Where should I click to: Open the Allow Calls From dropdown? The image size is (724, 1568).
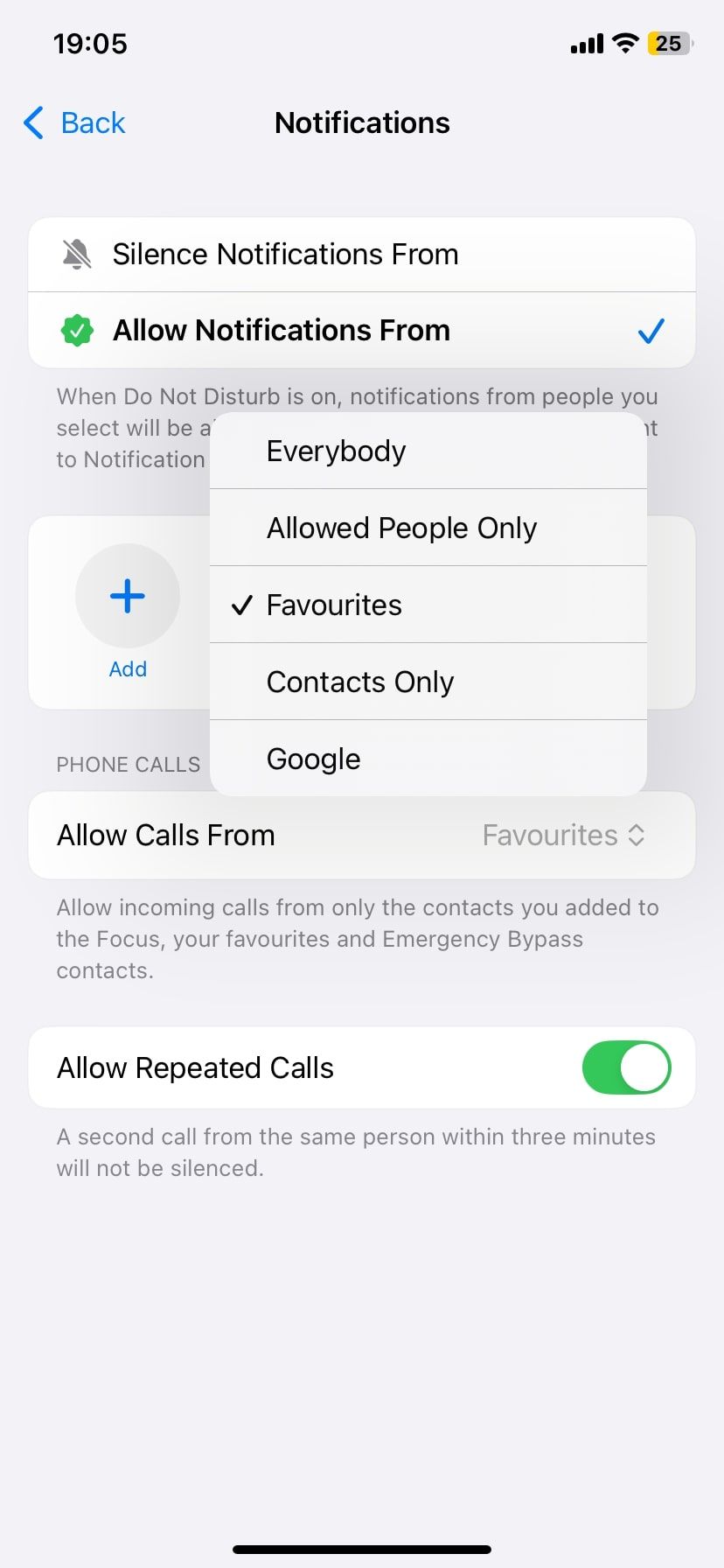[x=563, y=836]
